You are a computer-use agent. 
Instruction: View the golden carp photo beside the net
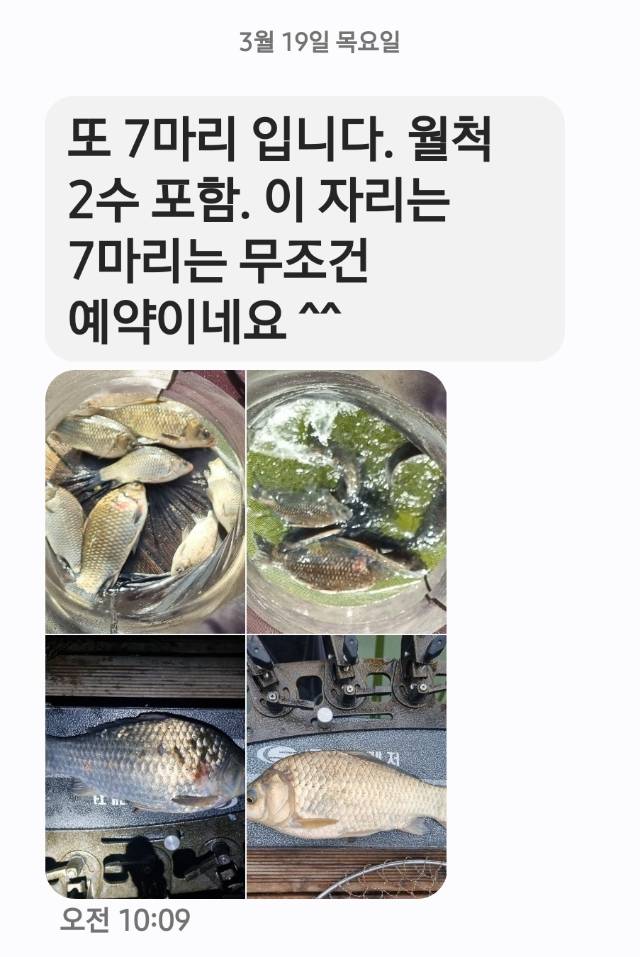(x=346, y=766)
